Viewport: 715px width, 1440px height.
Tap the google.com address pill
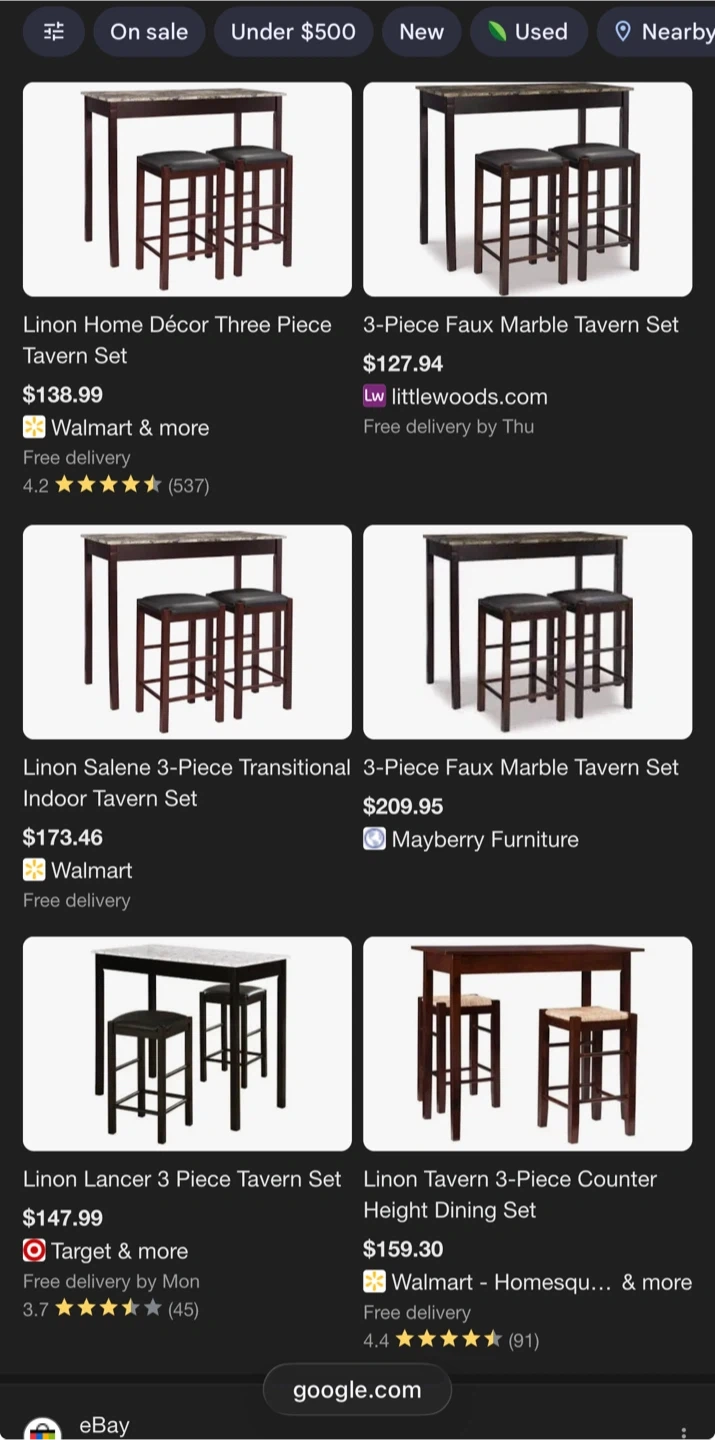pyautogui.click(x=357, y=1390)
